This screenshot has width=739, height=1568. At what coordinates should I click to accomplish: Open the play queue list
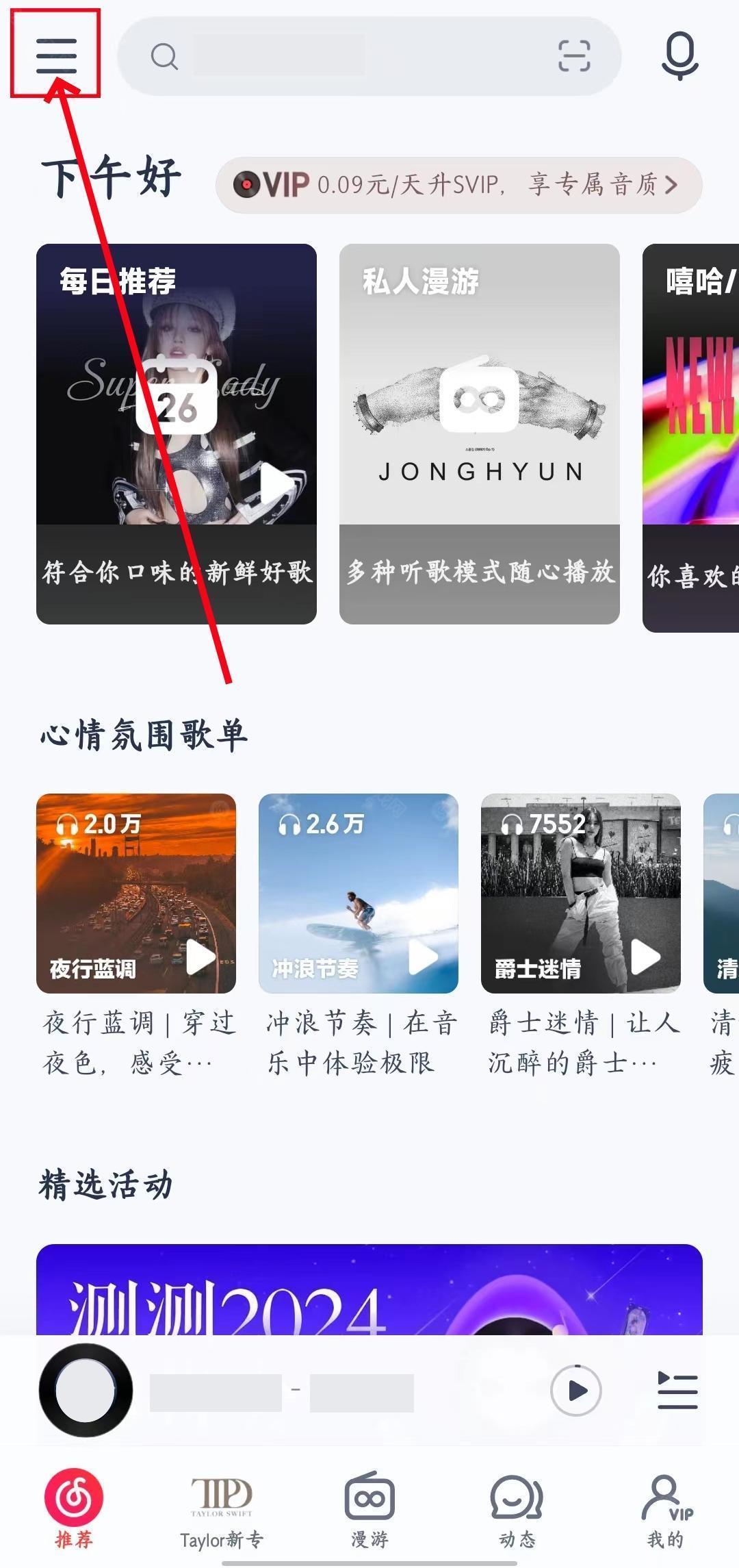point(677,1391)
